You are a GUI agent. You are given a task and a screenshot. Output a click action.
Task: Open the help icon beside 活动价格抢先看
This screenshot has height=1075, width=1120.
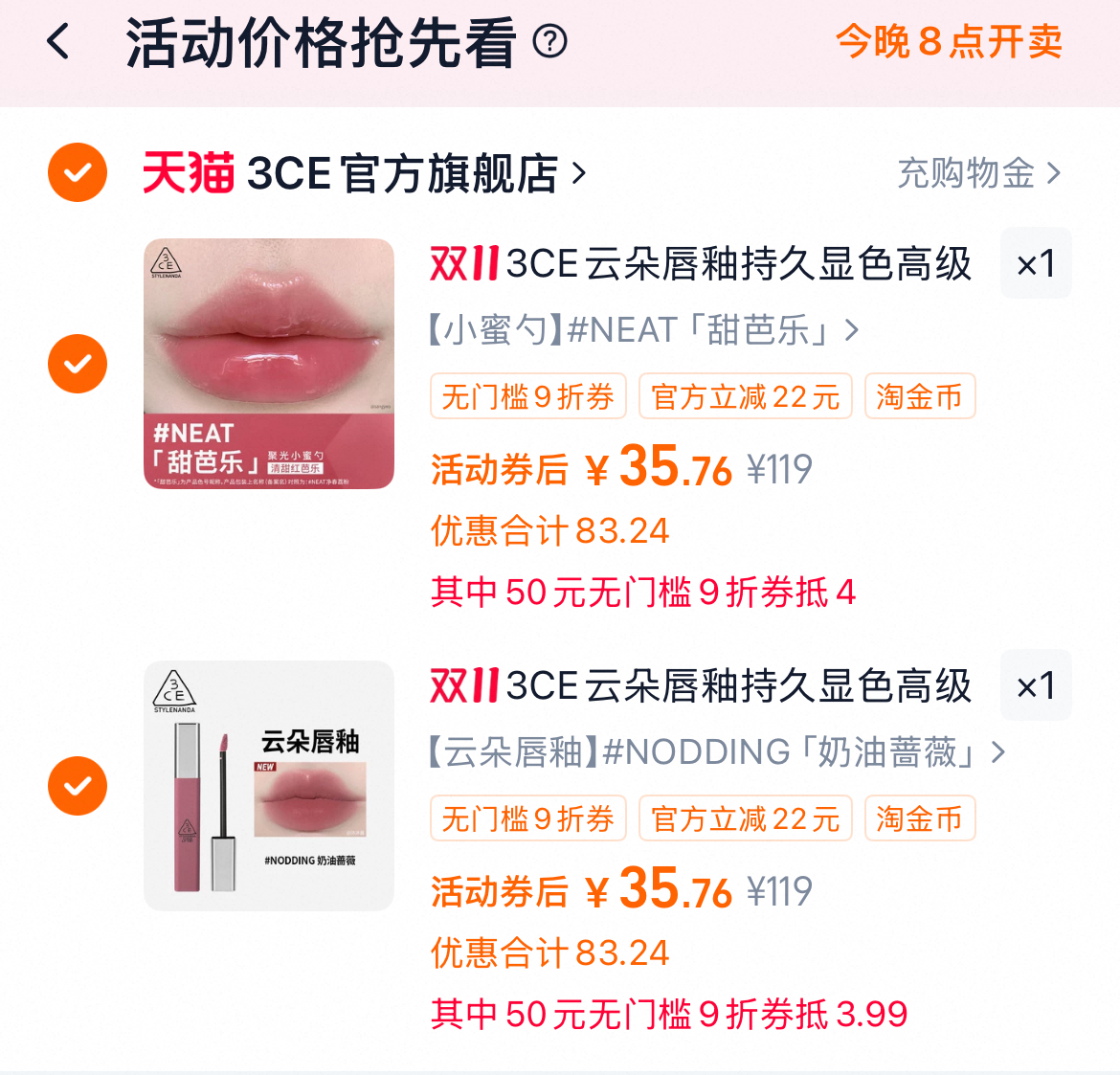coord(550,41)
